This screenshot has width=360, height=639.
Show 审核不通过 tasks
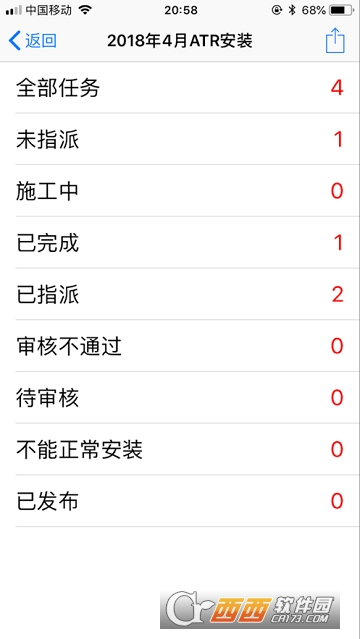(180, 346)
